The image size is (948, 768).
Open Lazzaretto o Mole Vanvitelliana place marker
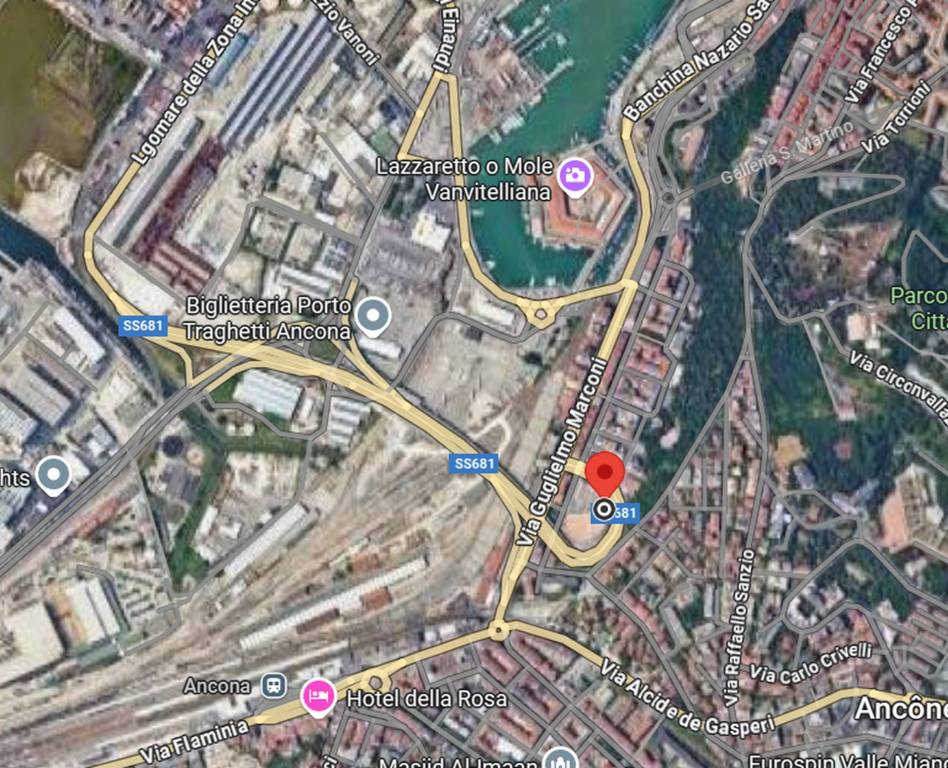pos(574,177)
